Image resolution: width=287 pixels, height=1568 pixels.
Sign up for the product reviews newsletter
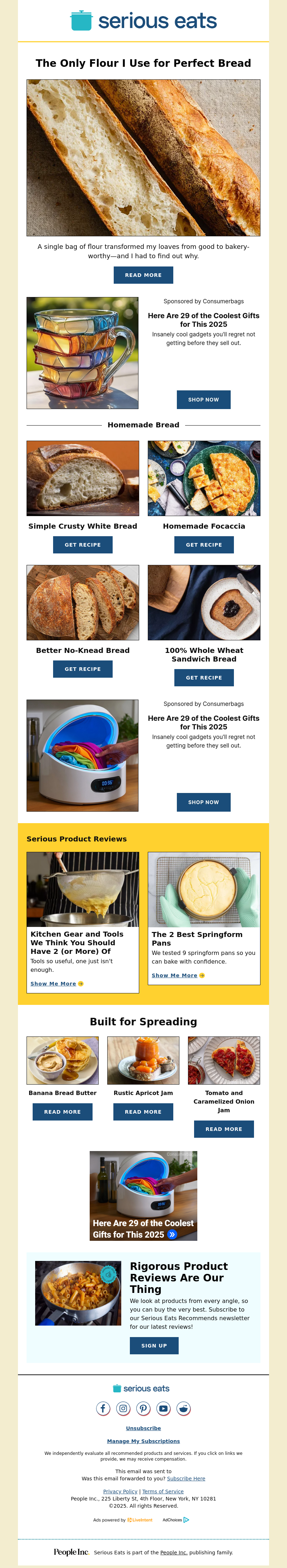pyautogui.click(x=154, y=1345)
